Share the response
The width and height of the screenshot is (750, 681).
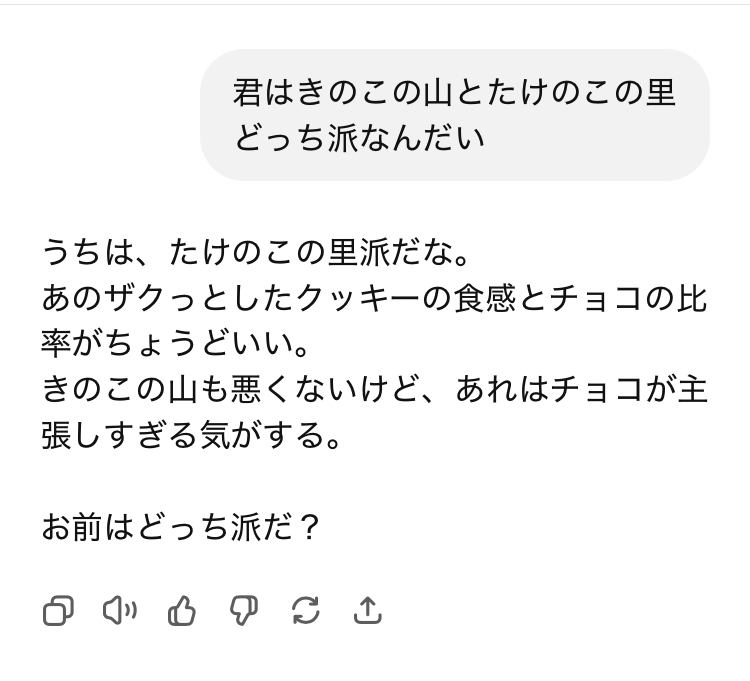(x=367, y=611)
